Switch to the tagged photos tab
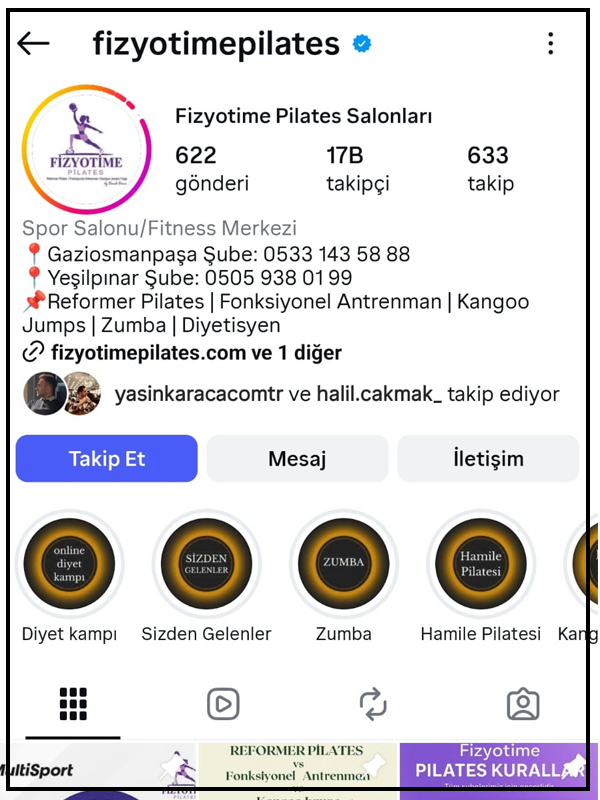This screenshot has width=600, height=800. tap(522, 704)
